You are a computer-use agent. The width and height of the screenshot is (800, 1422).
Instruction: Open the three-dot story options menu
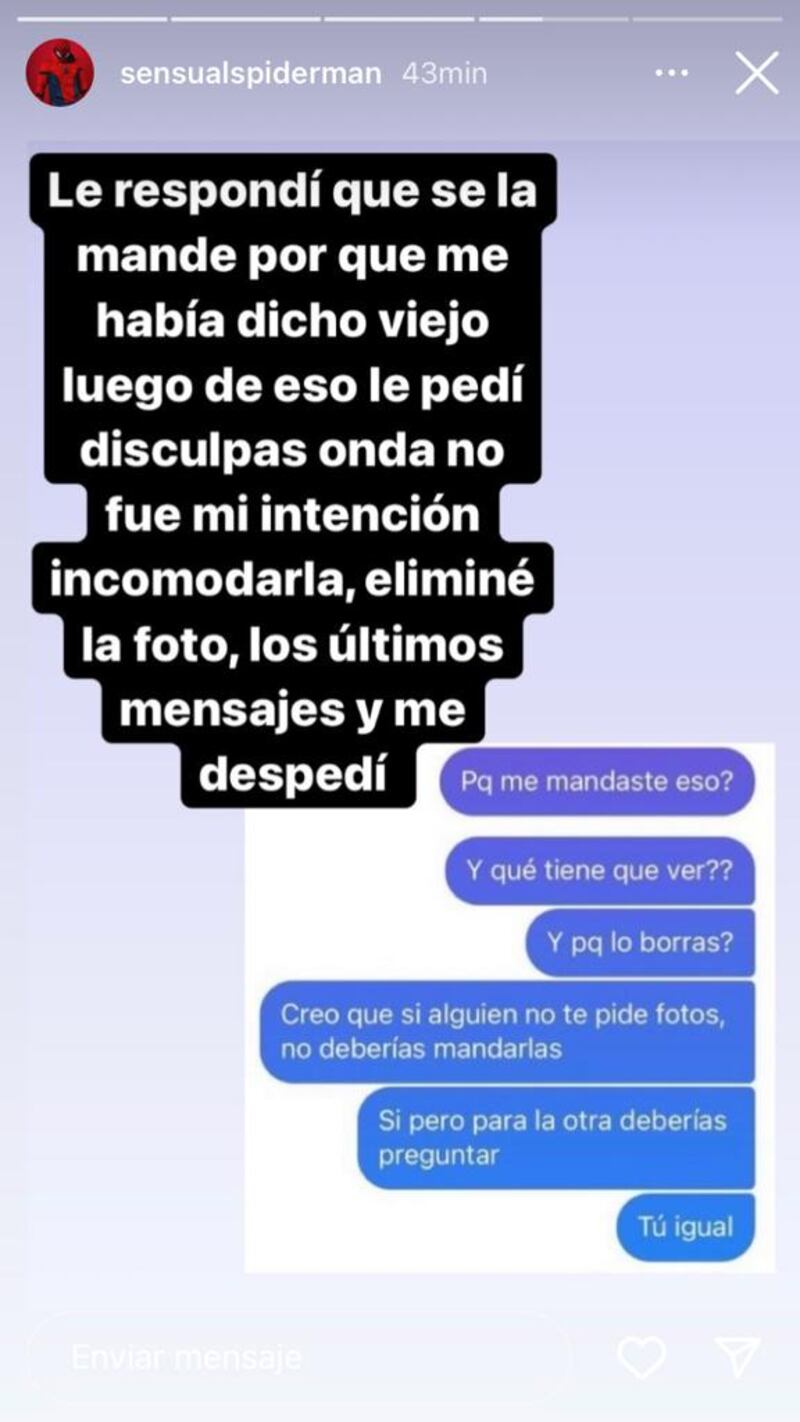[x=672, y=74]
